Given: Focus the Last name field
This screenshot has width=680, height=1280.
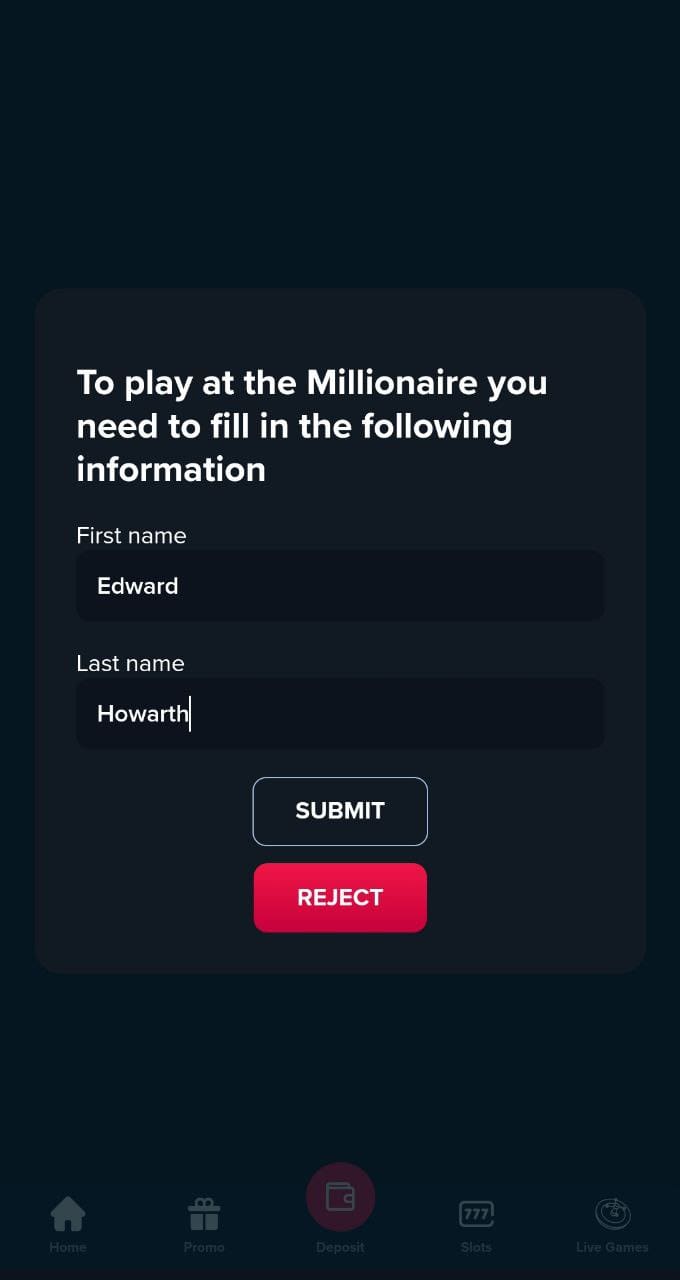Looking at the screenshot, I should (340, 714).
